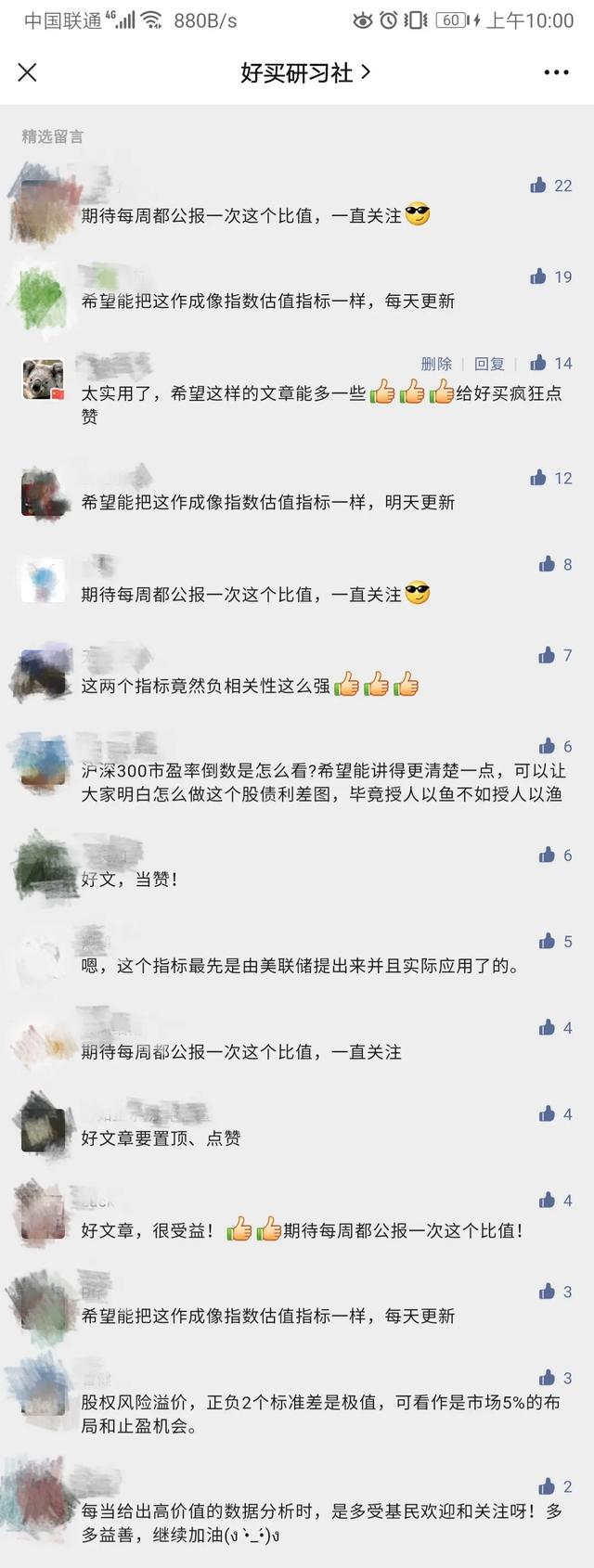Image resolution: width=594 pixels, height=1568 pixels.
Task: Like the top comment with 22 likes
Action: tap(538, 186)
